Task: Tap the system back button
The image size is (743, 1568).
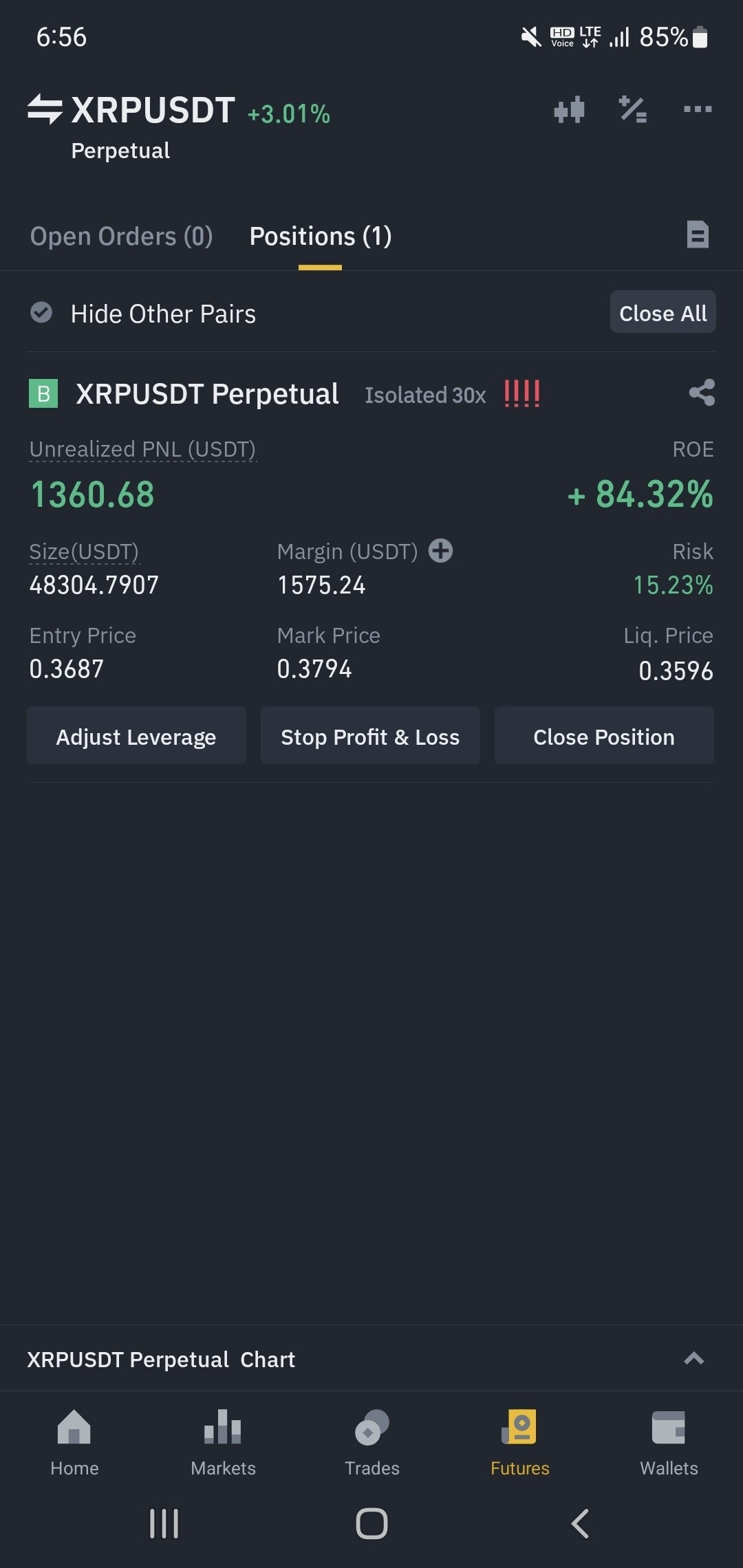Action: 580,1523
